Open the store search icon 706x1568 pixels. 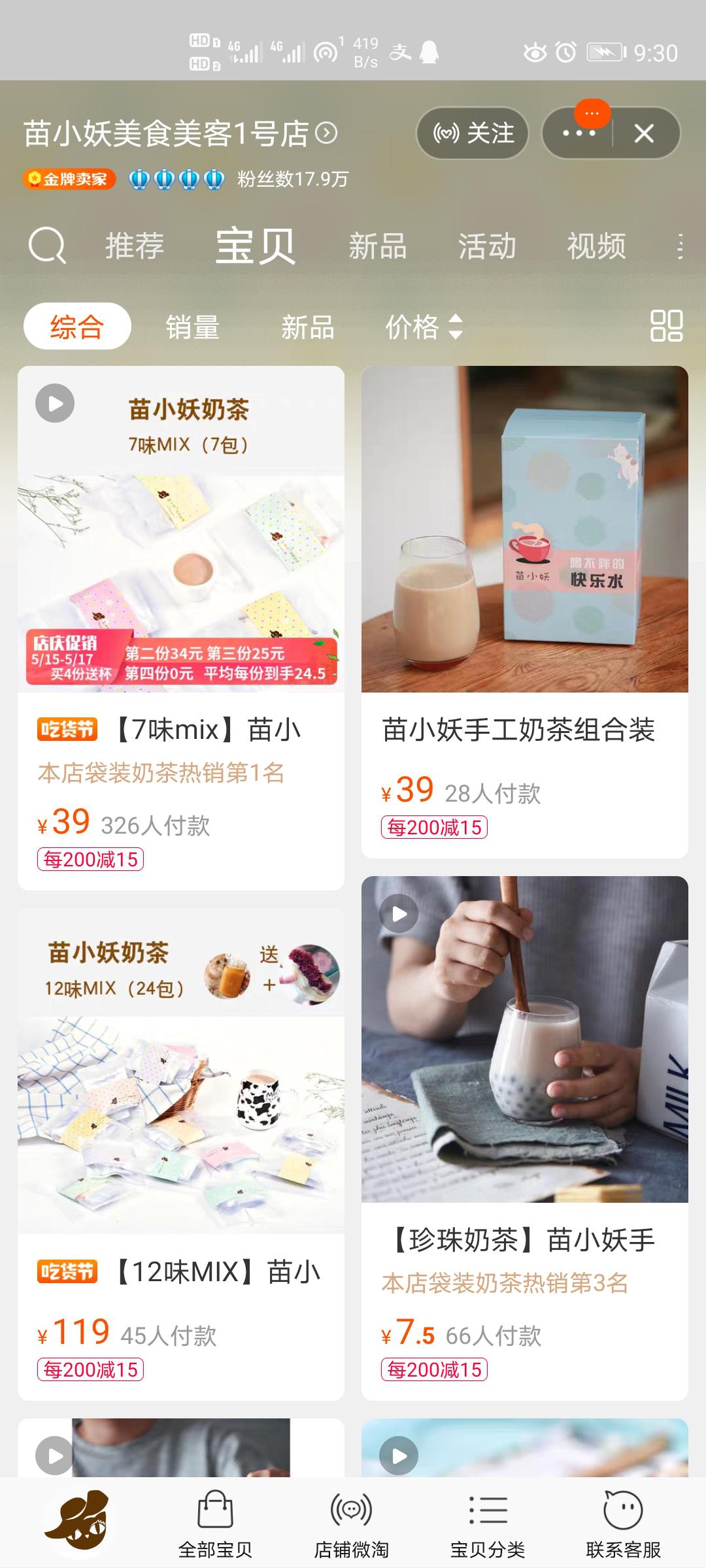(47, 247)
